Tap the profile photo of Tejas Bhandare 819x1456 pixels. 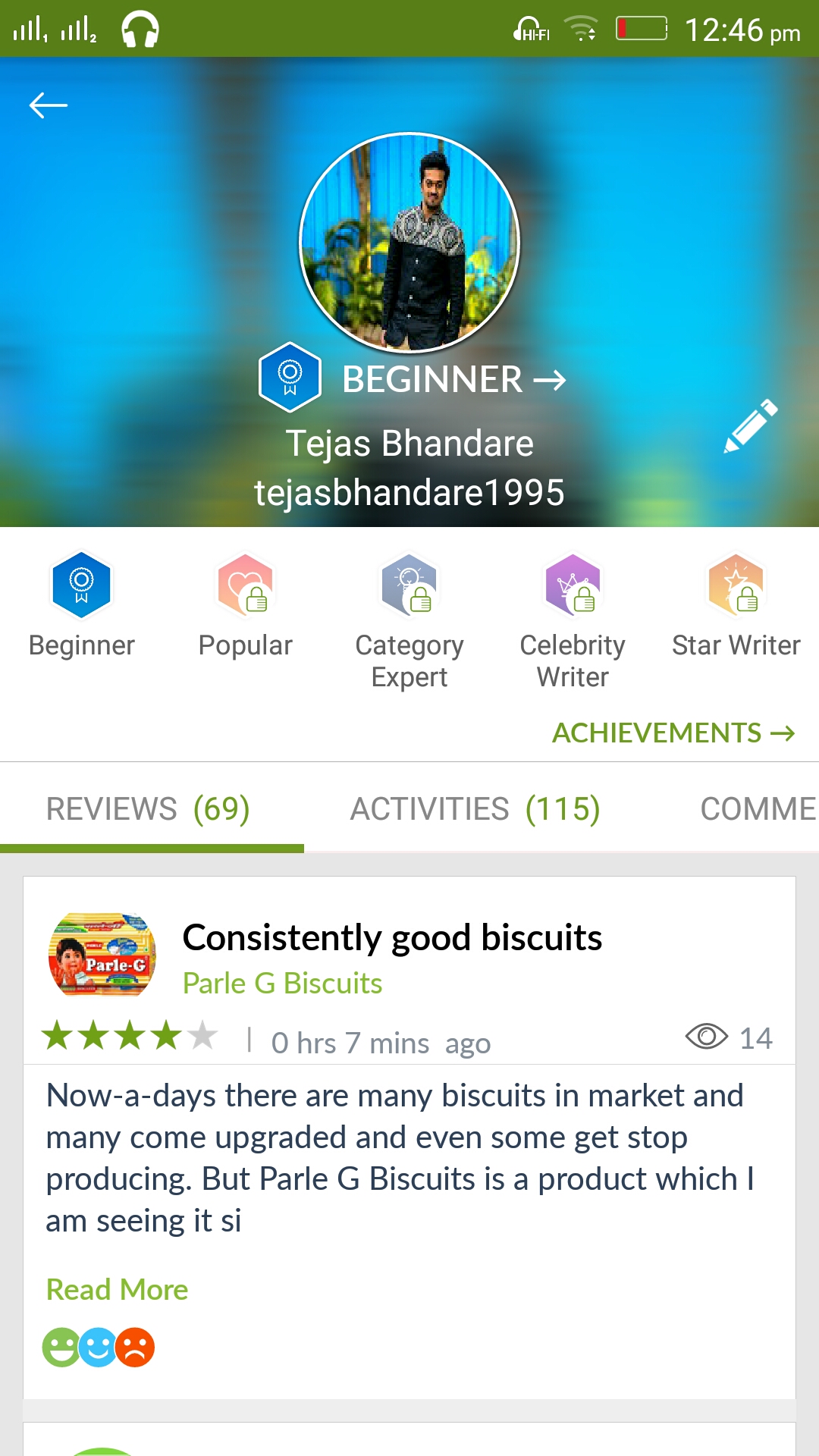click(409, 243)
